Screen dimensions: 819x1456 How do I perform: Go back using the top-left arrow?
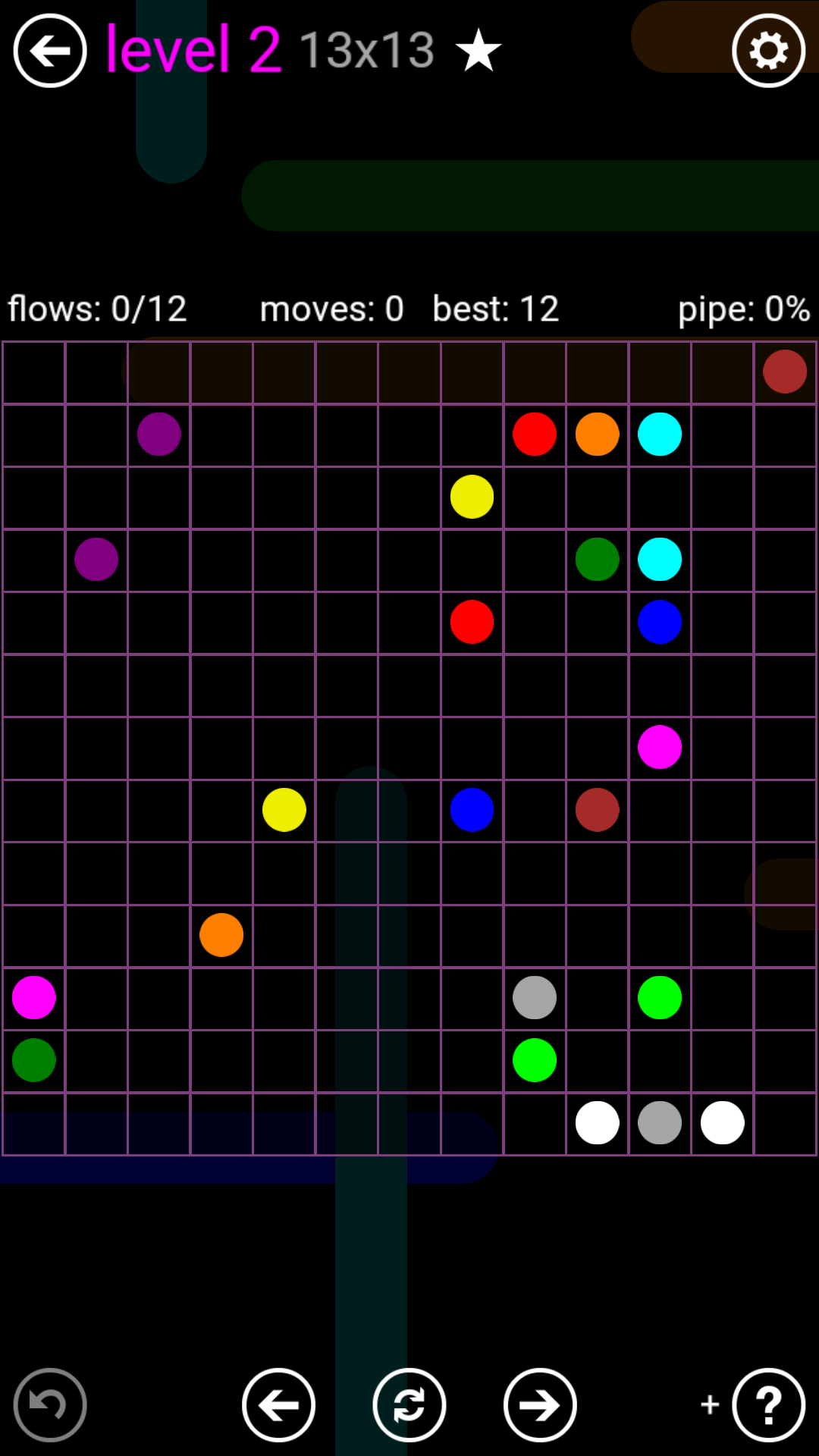tap(50, 51)
